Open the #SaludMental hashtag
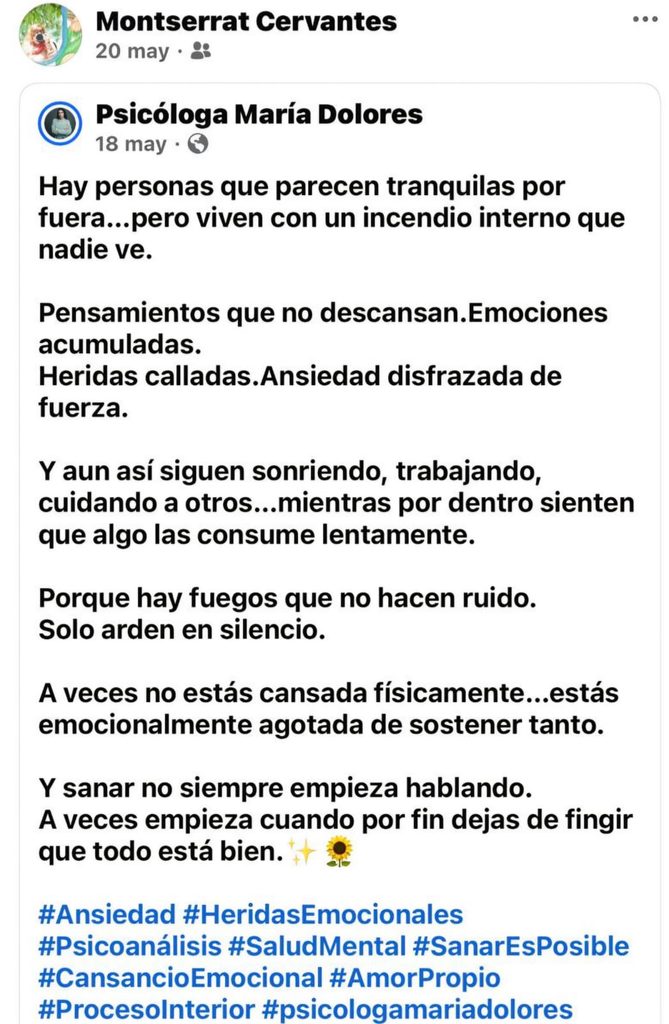The width and height of the screenshot is (669, 1024). click(x=318, y=946)
